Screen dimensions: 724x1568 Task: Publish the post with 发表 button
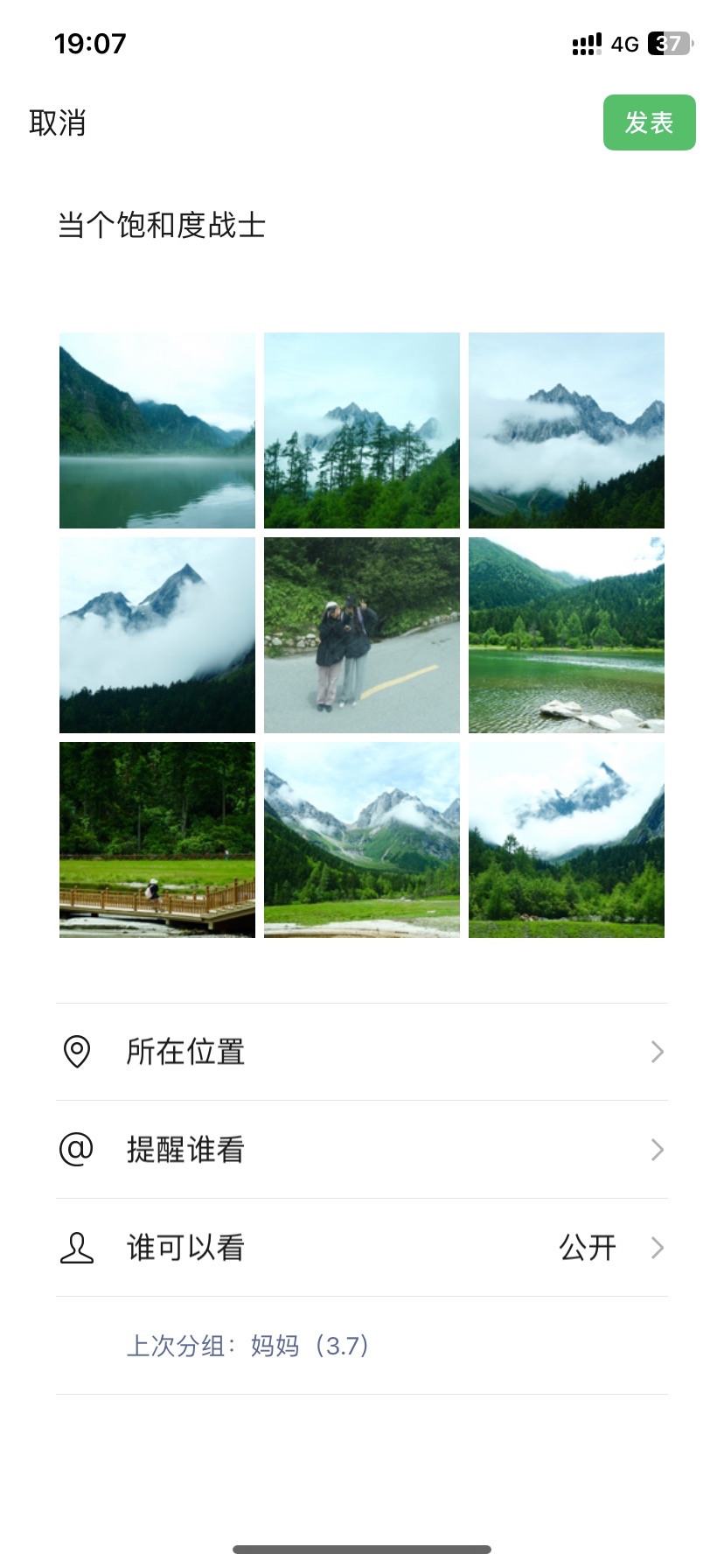point(649,122)
